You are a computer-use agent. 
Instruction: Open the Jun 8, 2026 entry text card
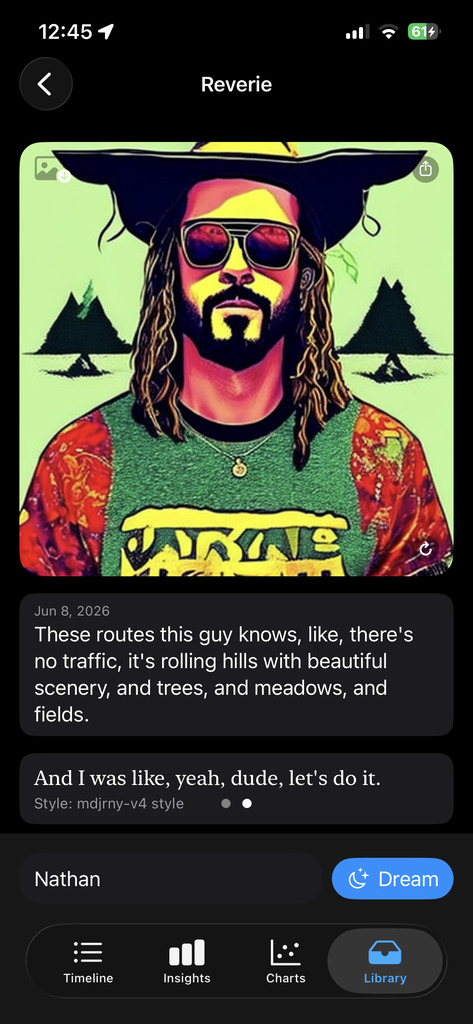pyautogui.click(x=236, y=664)
